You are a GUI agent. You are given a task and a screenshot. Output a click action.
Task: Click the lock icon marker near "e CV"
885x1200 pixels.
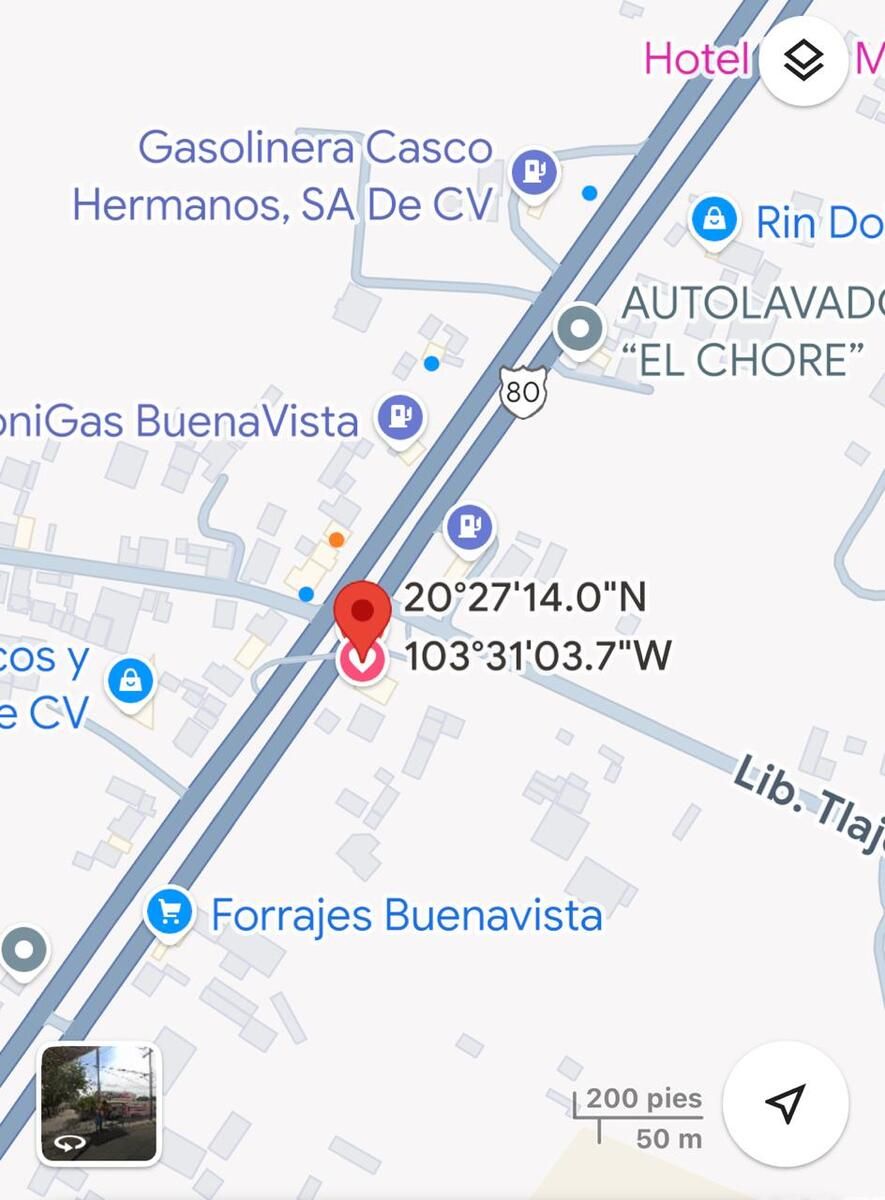pyautogui.click(x=130, y=677)
